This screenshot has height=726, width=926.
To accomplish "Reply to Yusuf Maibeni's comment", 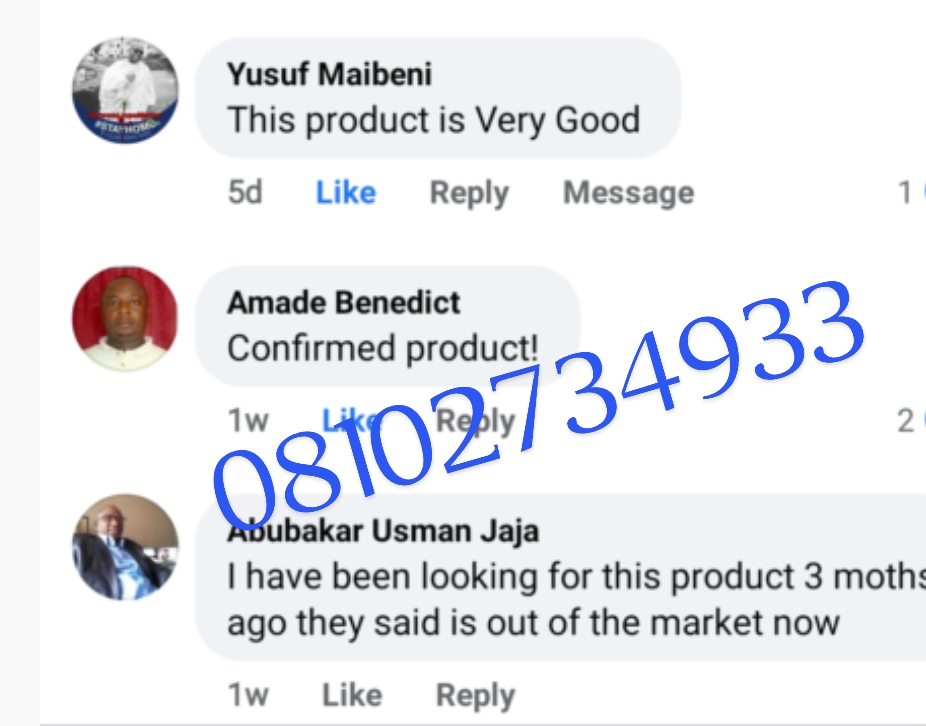I will [x=469, y=192].
